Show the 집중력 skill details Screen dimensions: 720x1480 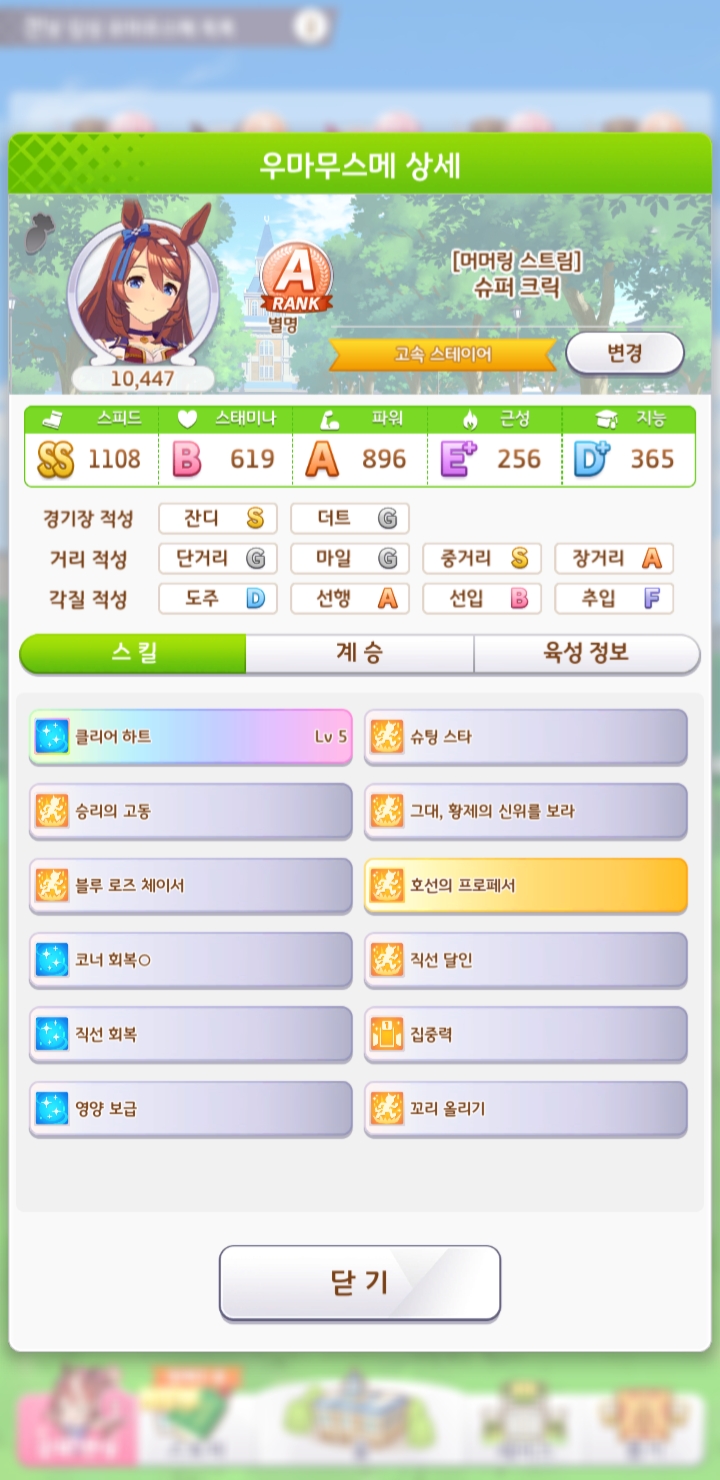click(x=525, y=1034)
